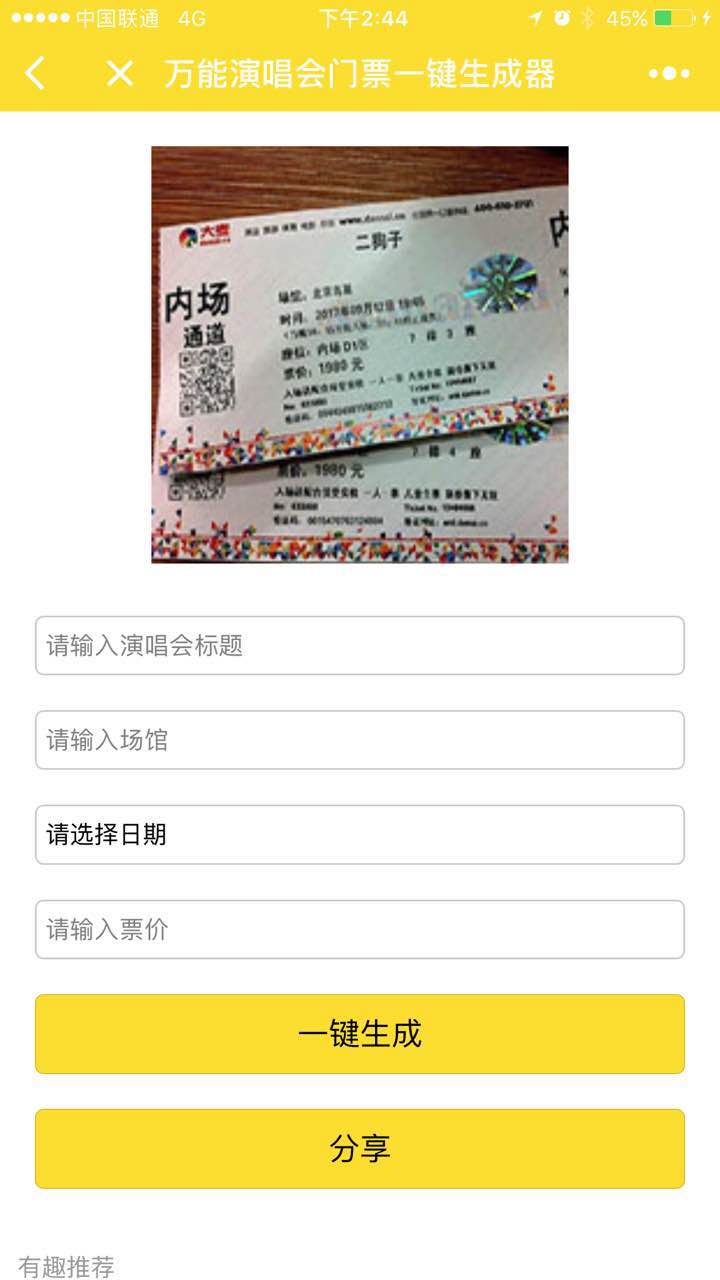The width and height of the screenshot is (720, 1280).
Task: Focus the concert title input field
Action: (360, 645)
